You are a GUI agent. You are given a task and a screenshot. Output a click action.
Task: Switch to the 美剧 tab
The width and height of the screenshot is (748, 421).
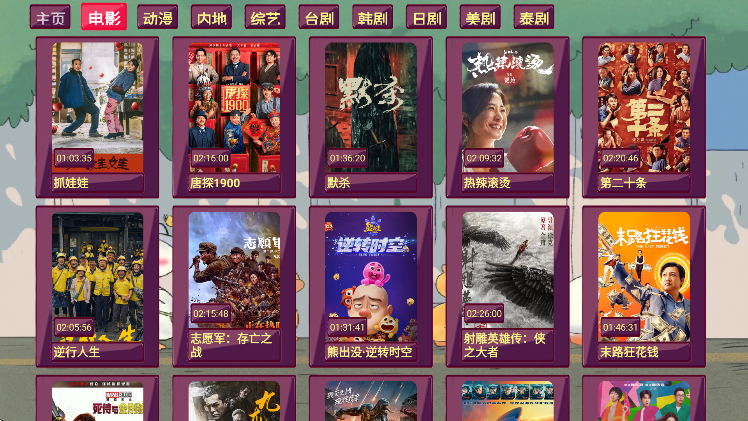(480, 18)
